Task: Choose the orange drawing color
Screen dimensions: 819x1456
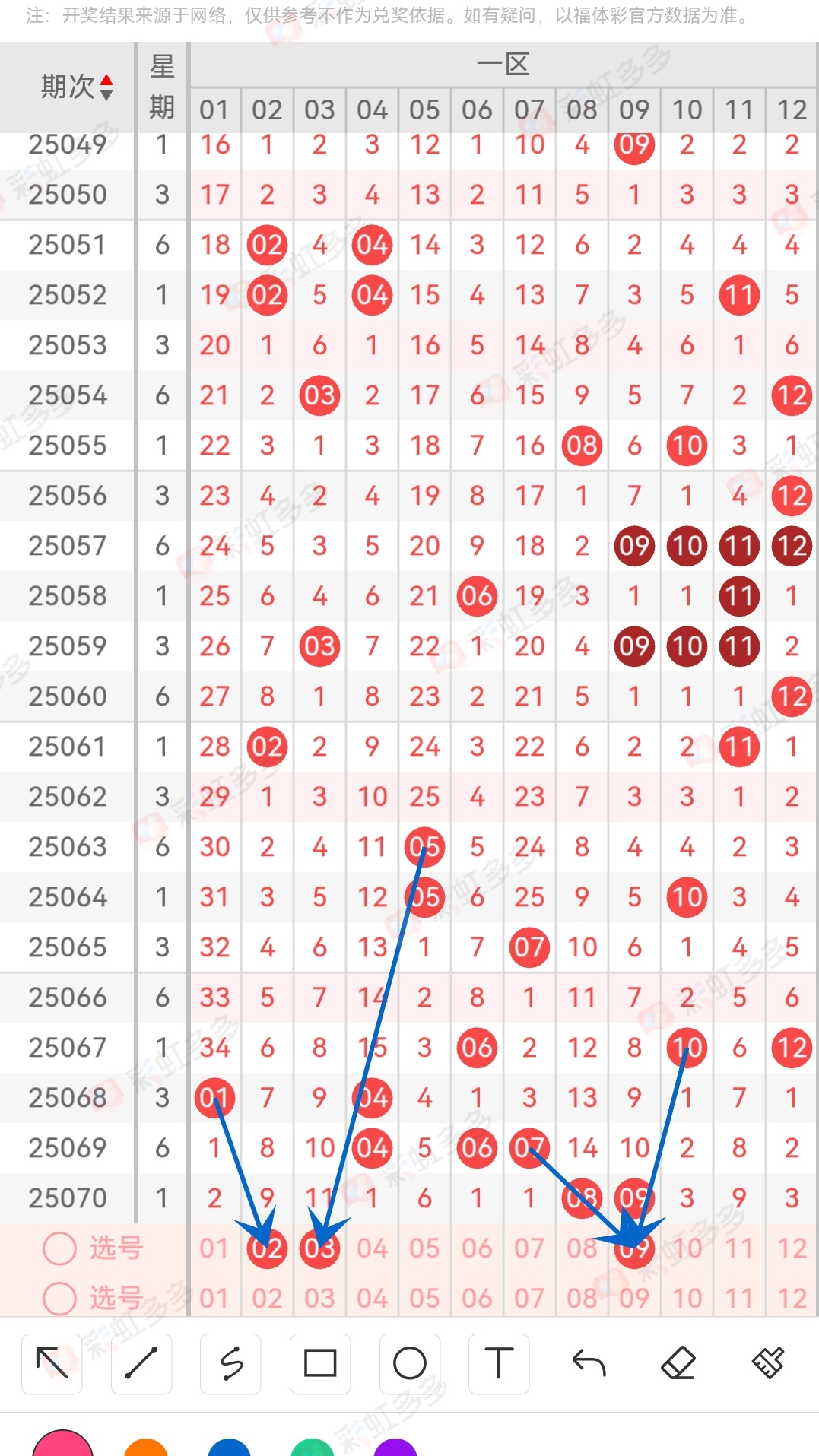Action: (146, 1448)
